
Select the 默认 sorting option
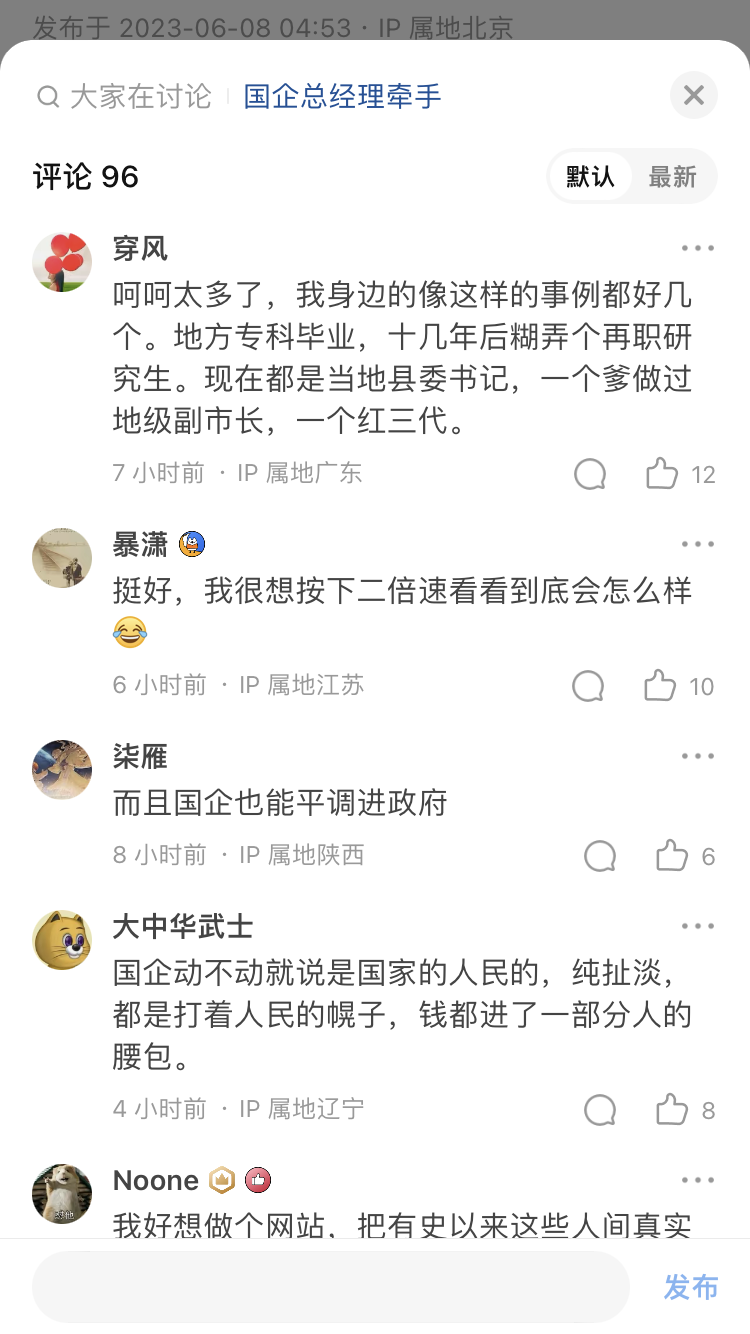point(590,177)
